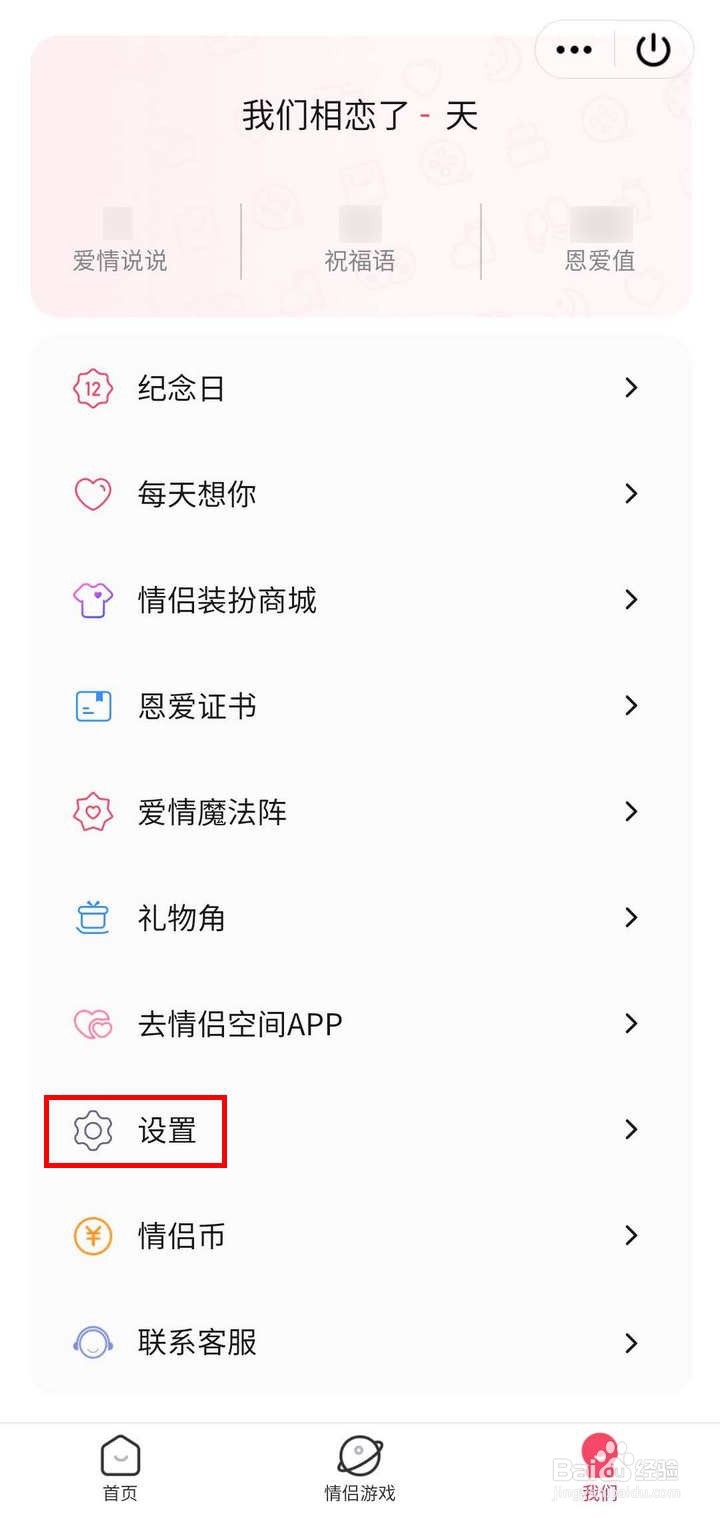Open the 联系客服 headset support icon
720x1518 pixels.
pyautogui.click(x=92, y=1343)
